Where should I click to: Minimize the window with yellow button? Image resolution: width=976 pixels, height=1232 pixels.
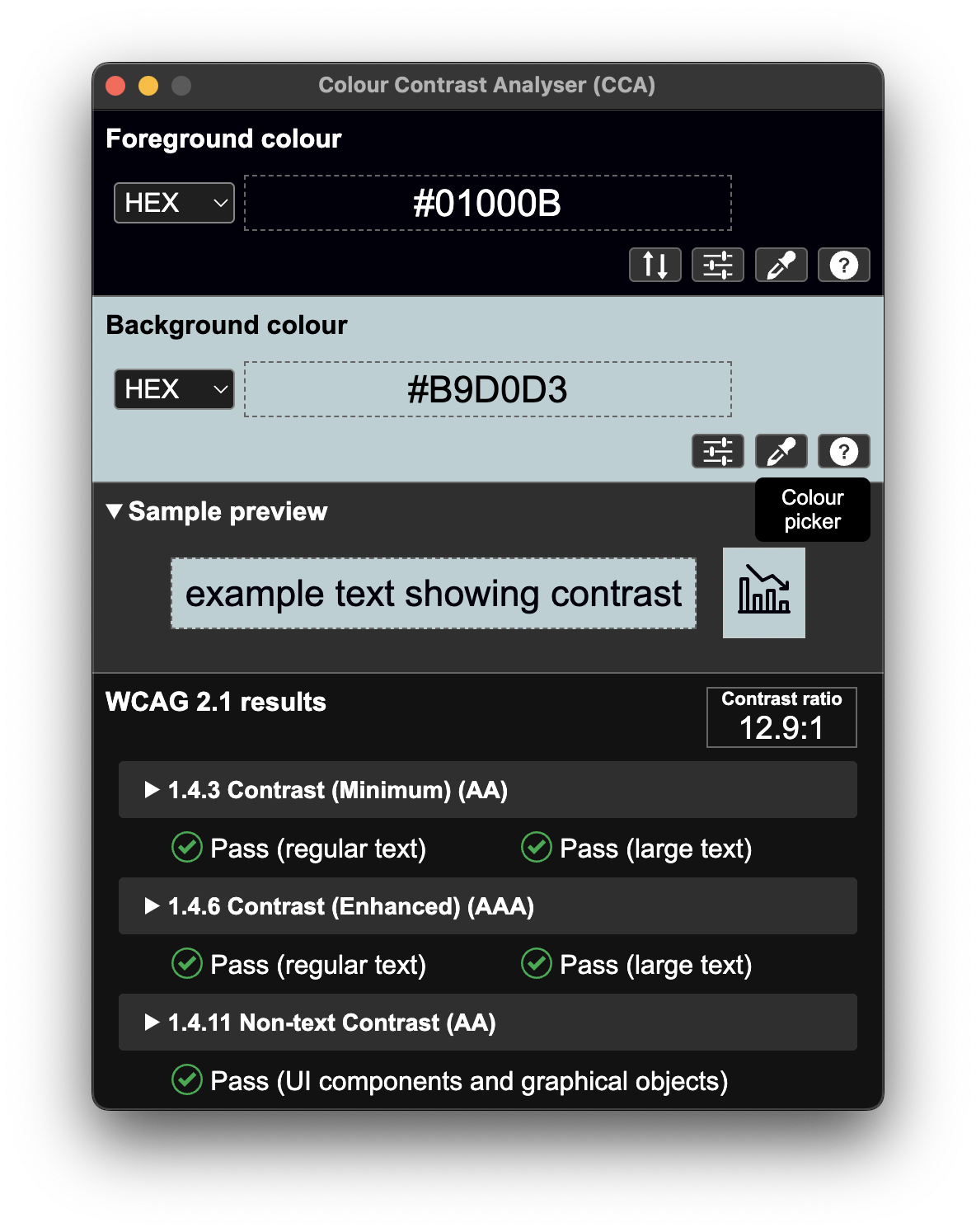tap(148, 86)
